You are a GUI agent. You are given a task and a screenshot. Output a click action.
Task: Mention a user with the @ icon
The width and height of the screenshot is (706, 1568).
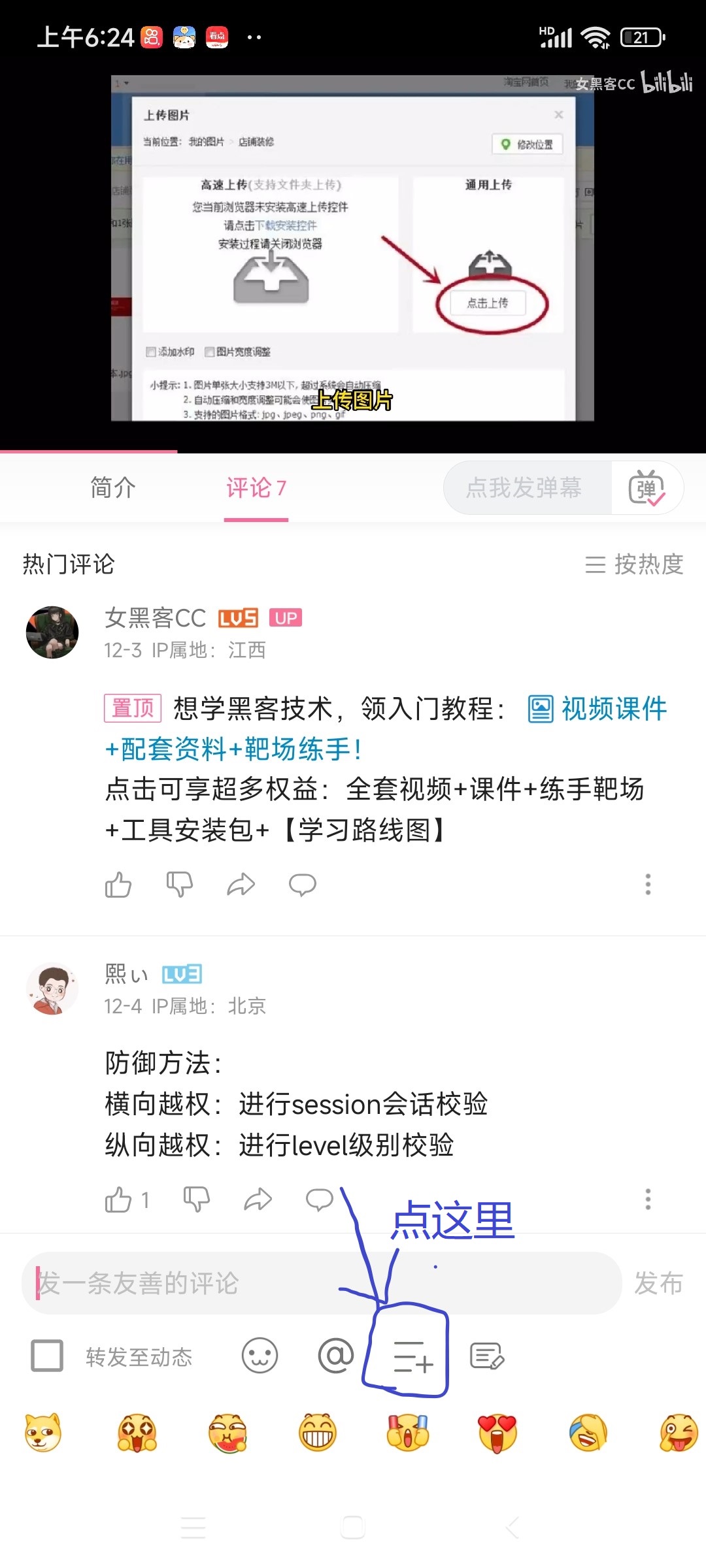(x=335, y=1356)
